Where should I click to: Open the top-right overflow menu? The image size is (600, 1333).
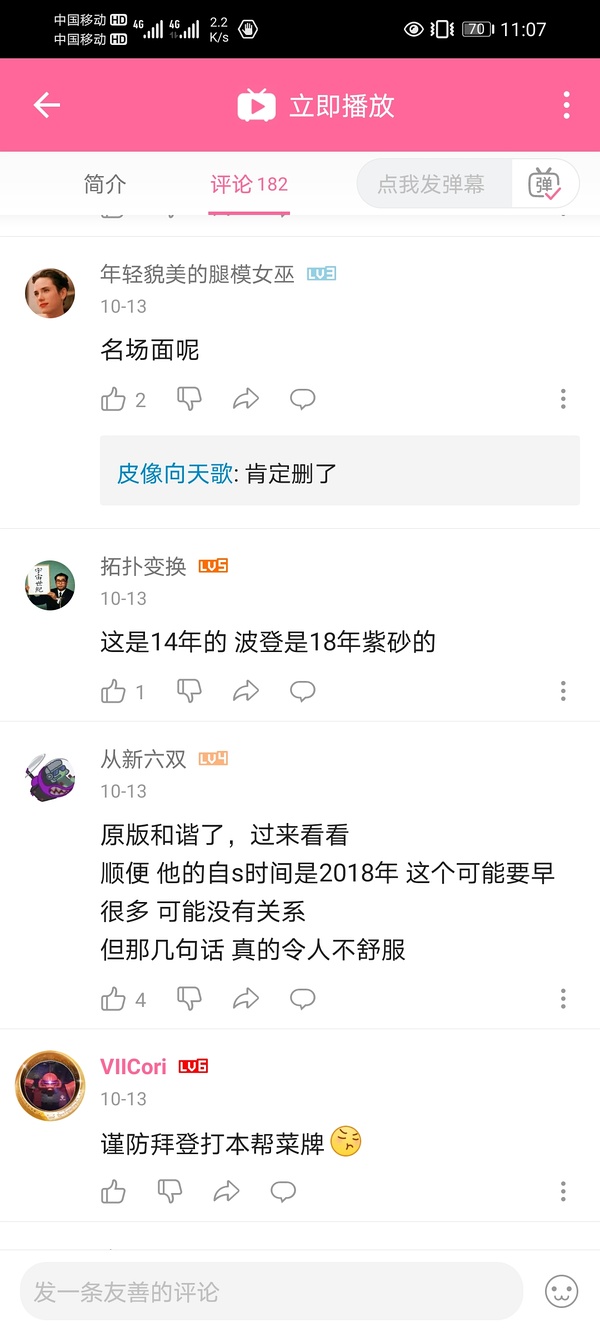coord(566,106)
